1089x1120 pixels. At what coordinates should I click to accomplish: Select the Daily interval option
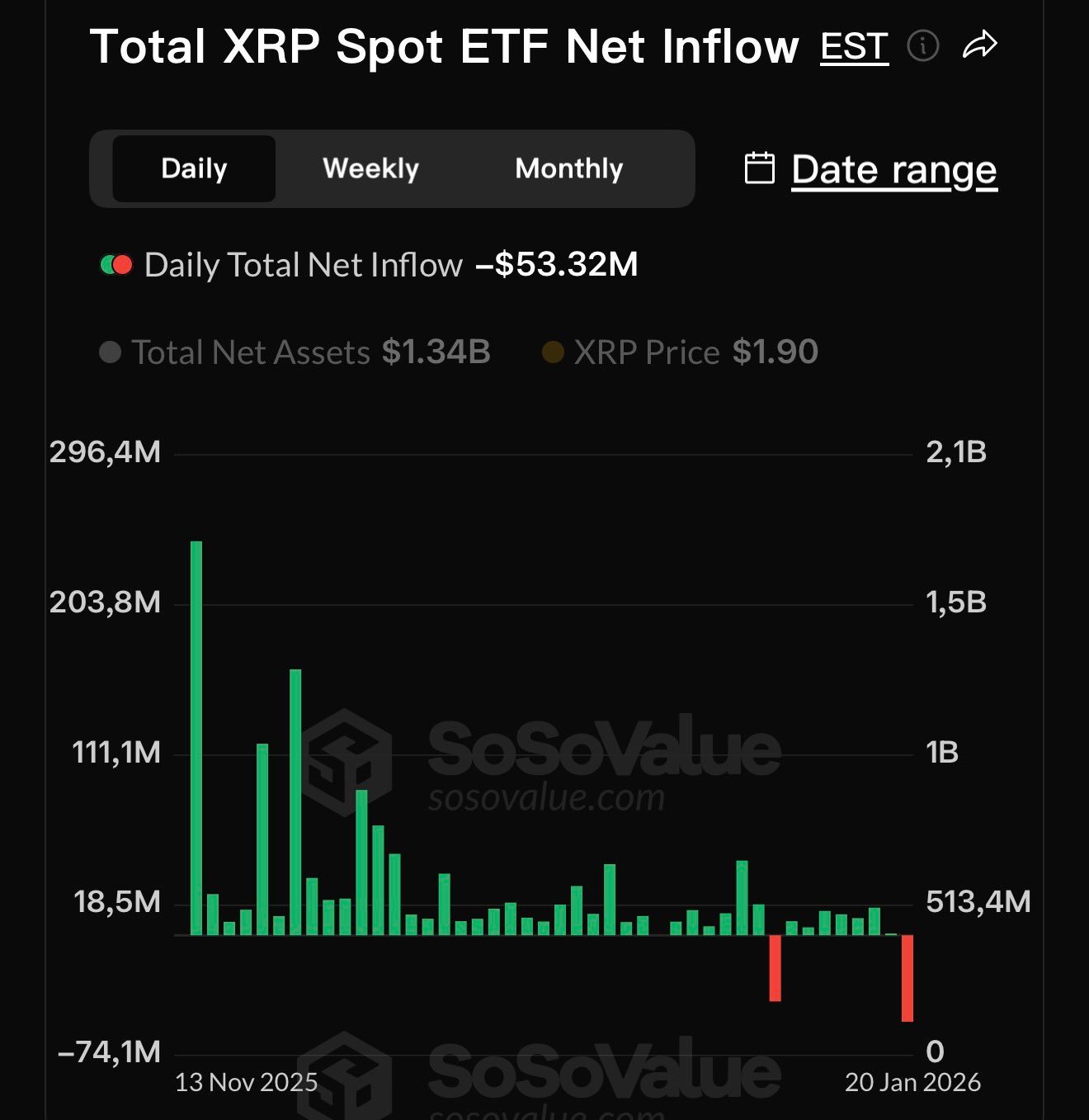[193, 168]
